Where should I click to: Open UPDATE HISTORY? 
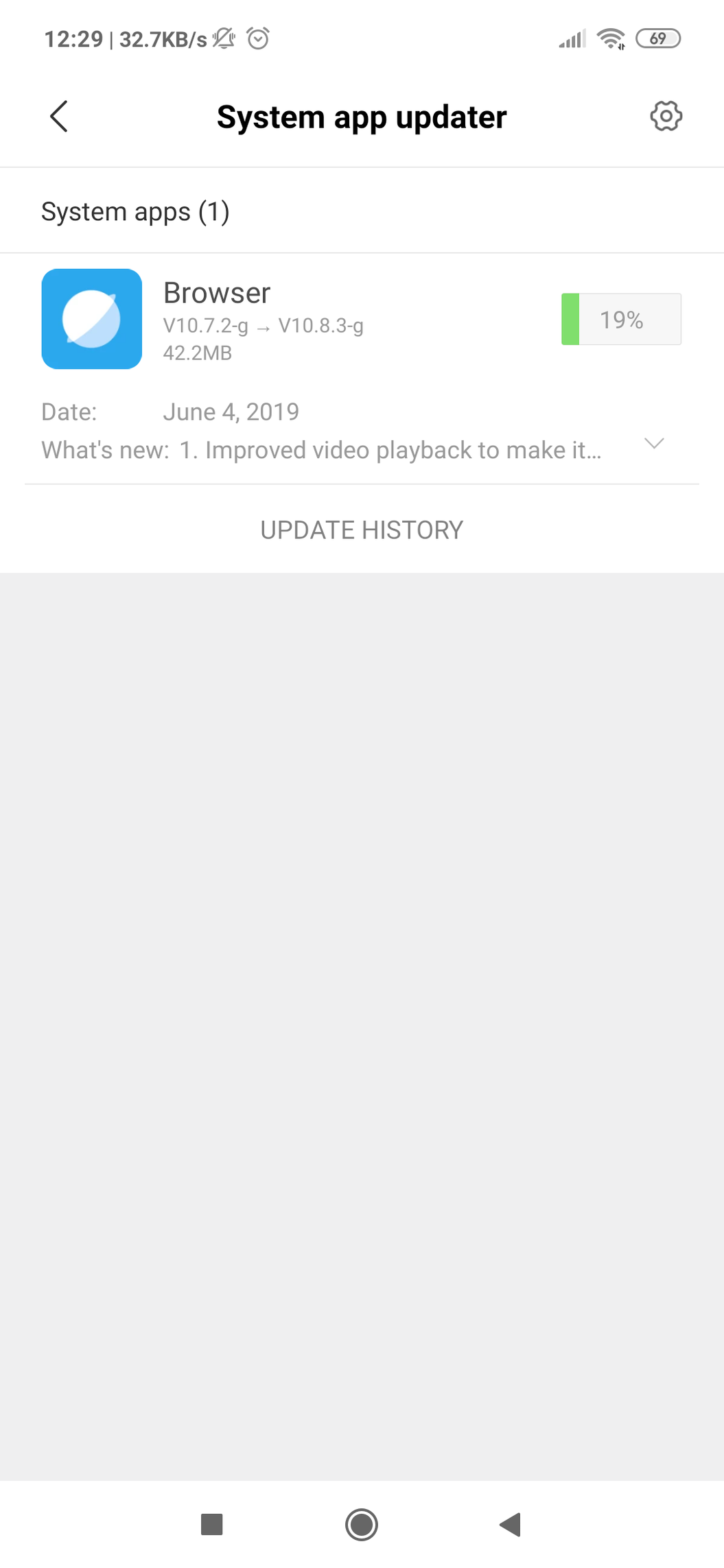(x=362, y=530)
